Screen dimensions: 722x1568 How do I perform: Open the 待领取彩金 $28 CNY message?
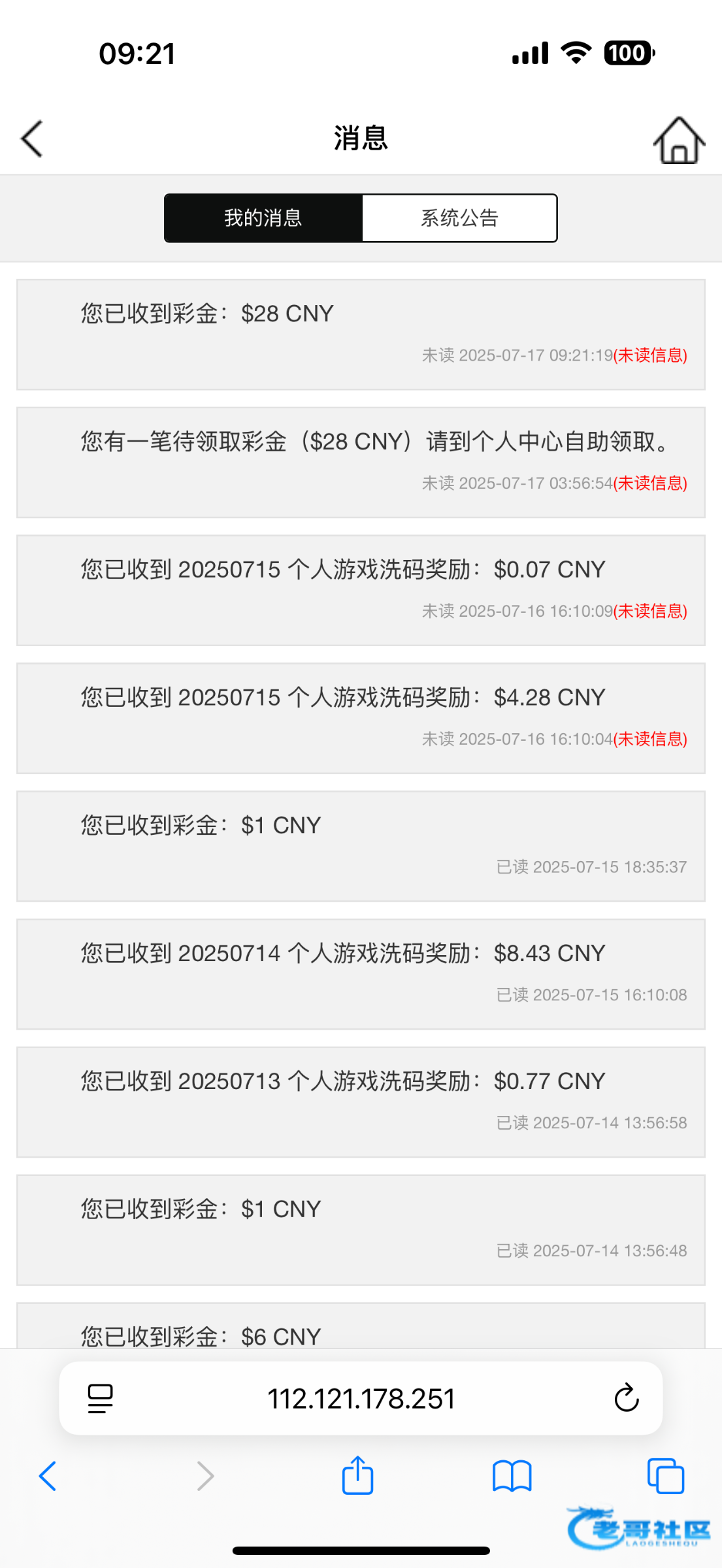(x=361, y=463)
